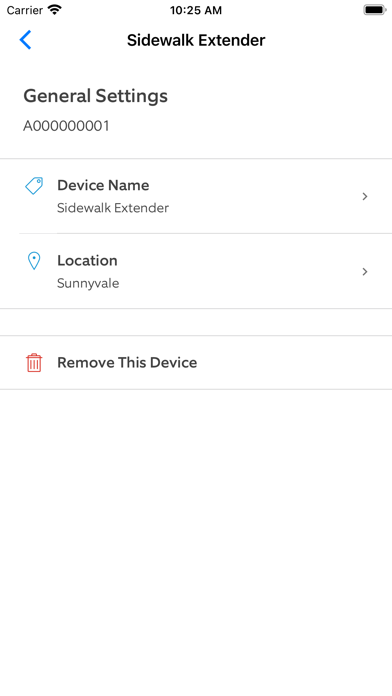Go back using the top-left arrow
Screen dimensions: 392x696
click(x=25, y=40)
